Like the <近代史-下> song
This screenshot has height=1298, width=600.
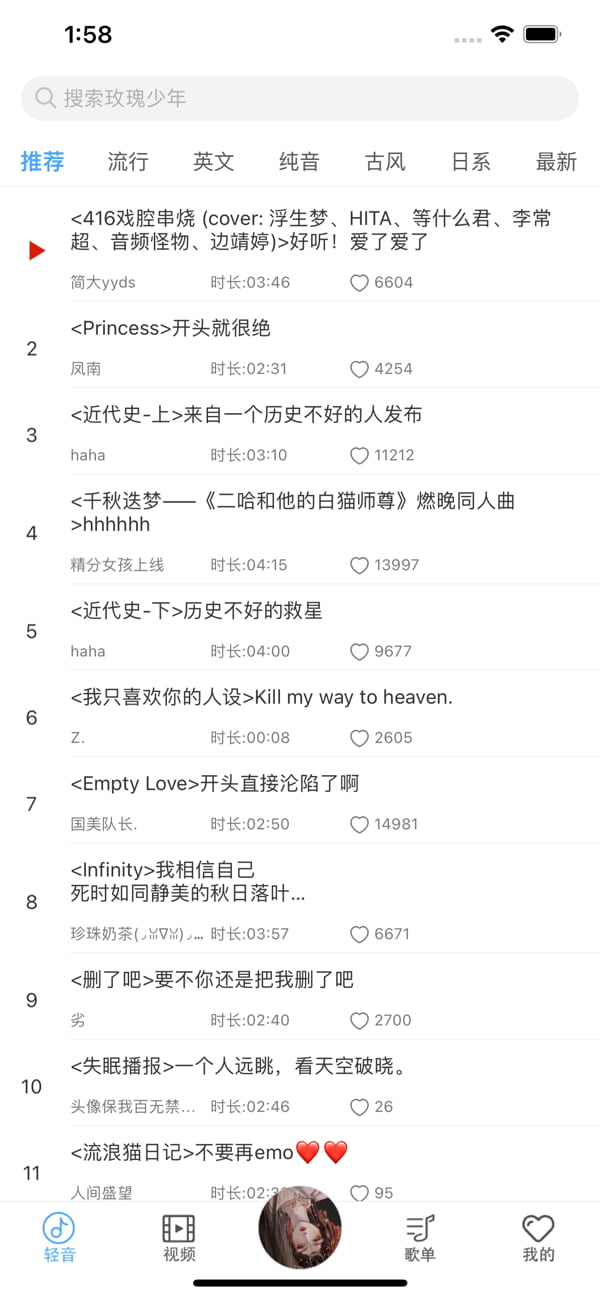point(359,651)
